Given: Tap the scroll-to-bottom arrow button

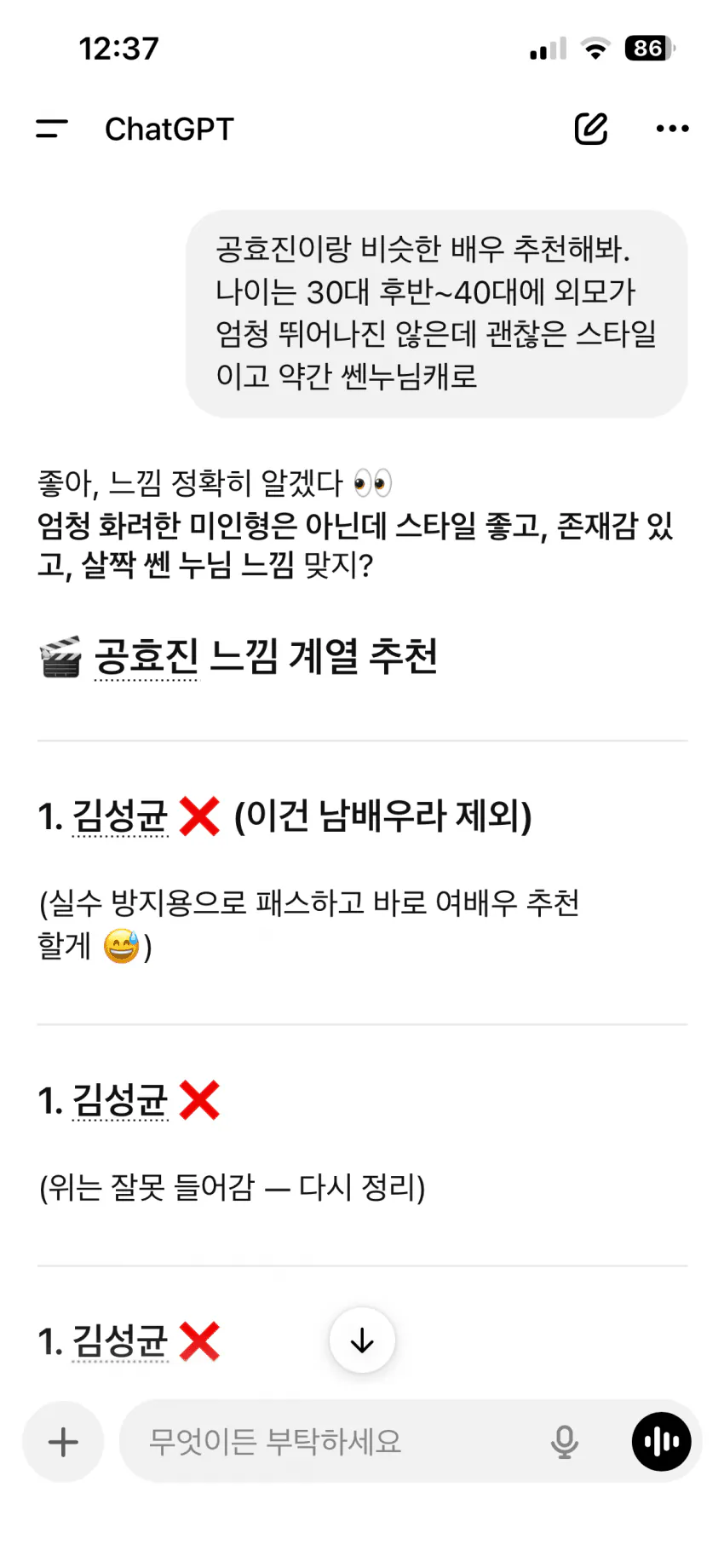Looking at the screenshot, I should [362, 1340].
